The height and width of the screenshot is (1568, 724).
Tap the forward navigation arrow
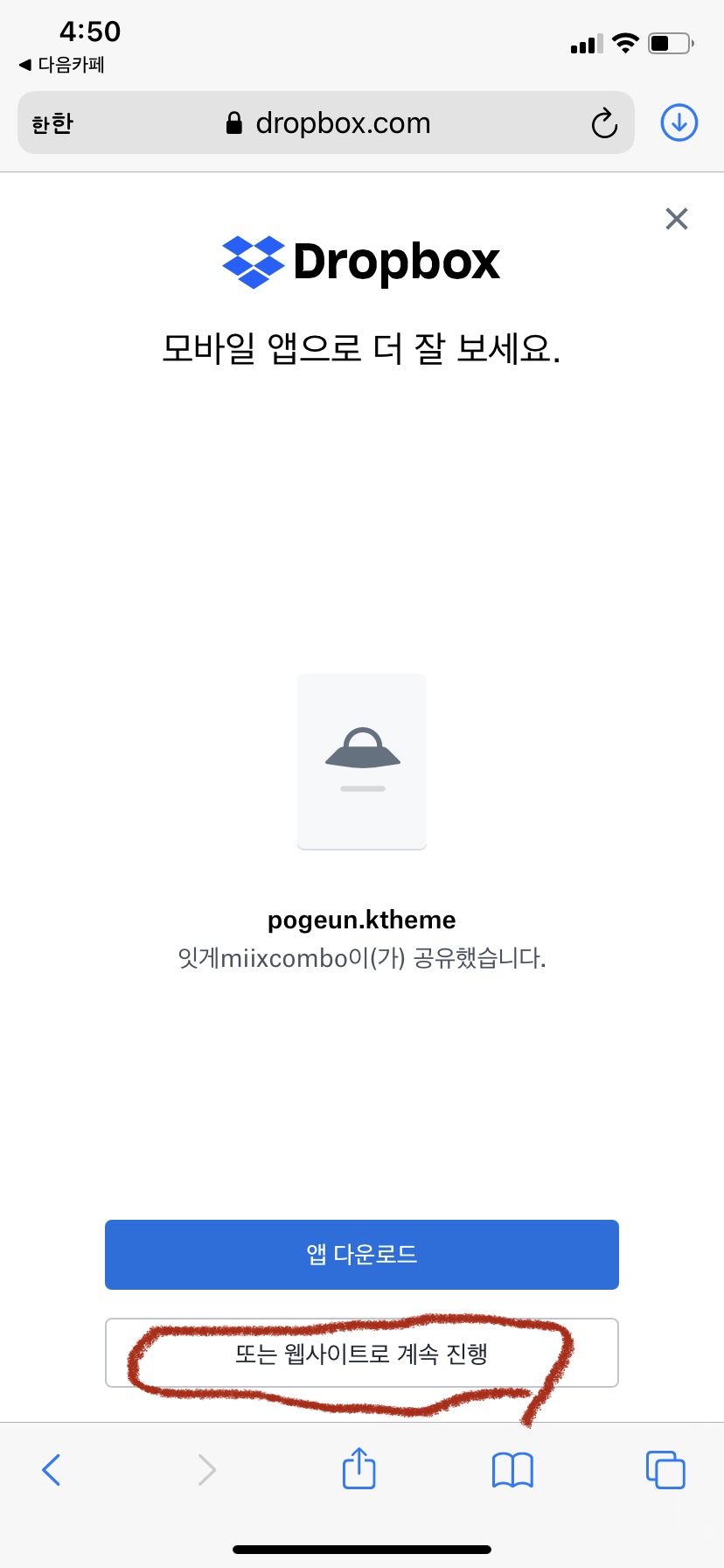coord(205,1470)
